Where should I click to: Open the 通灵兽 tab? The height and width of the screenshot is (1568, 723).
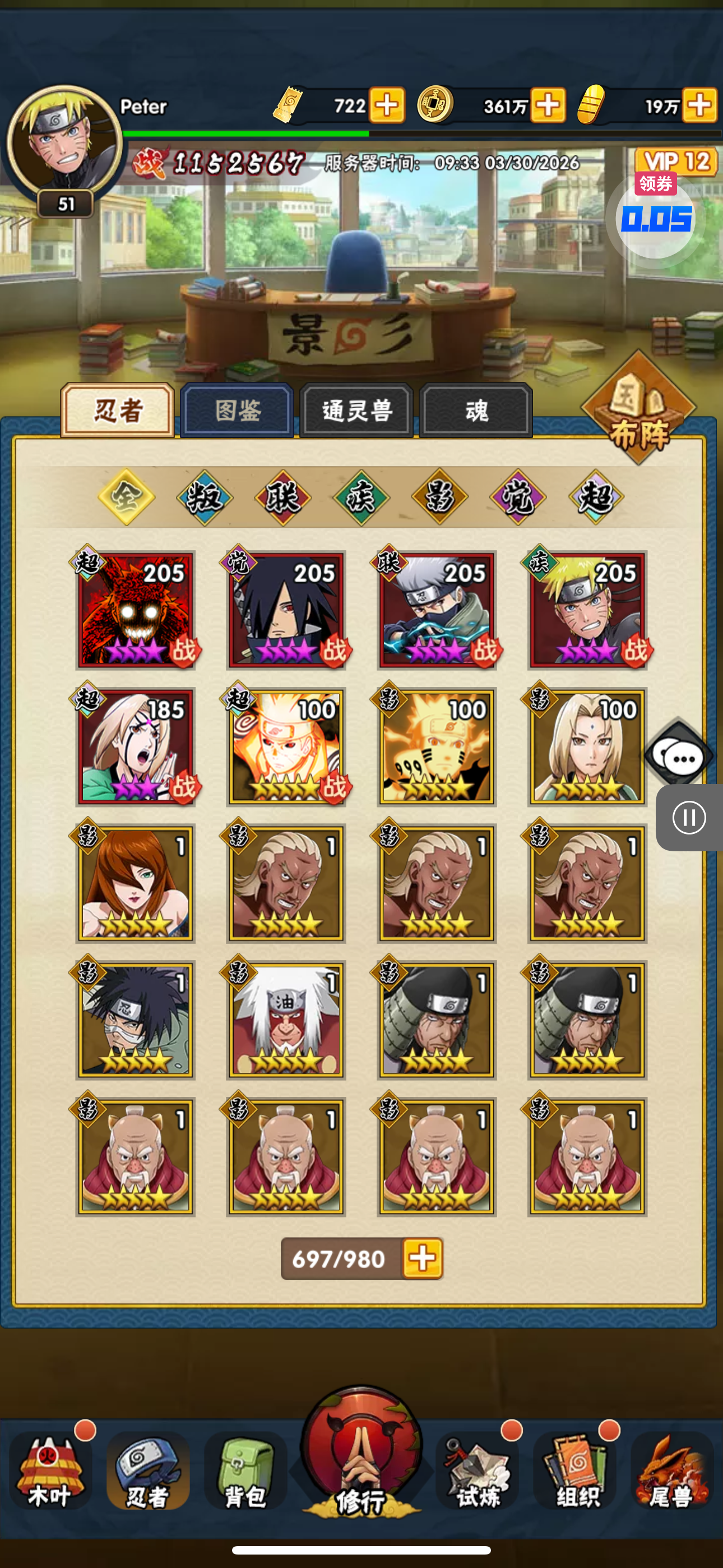pyautogui.click(x=356, y=411)
